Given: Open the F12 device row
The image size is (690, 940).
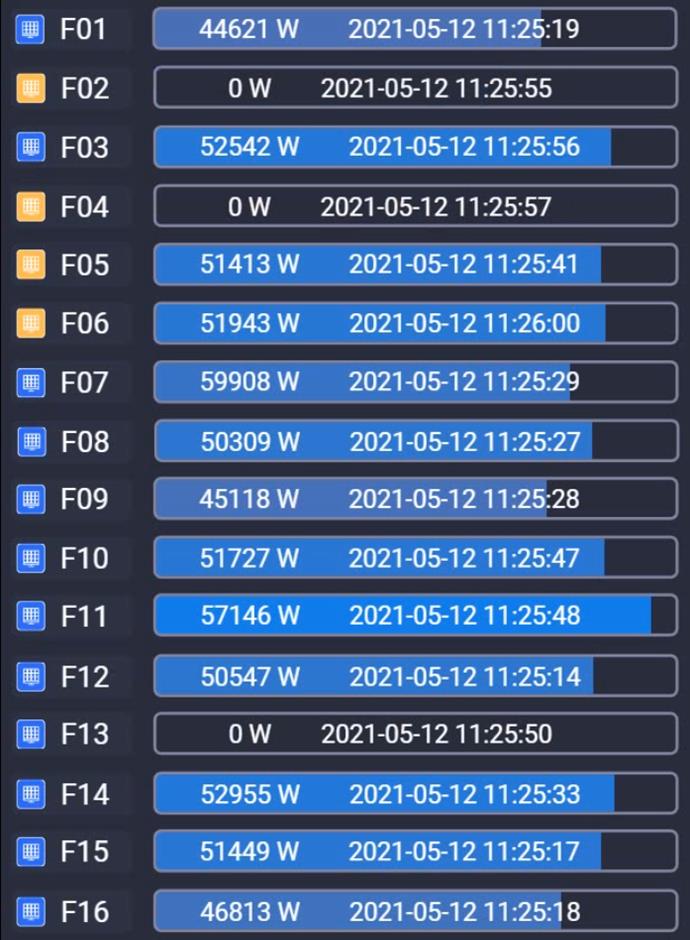Looking at the screenshot, I should 414,676.
